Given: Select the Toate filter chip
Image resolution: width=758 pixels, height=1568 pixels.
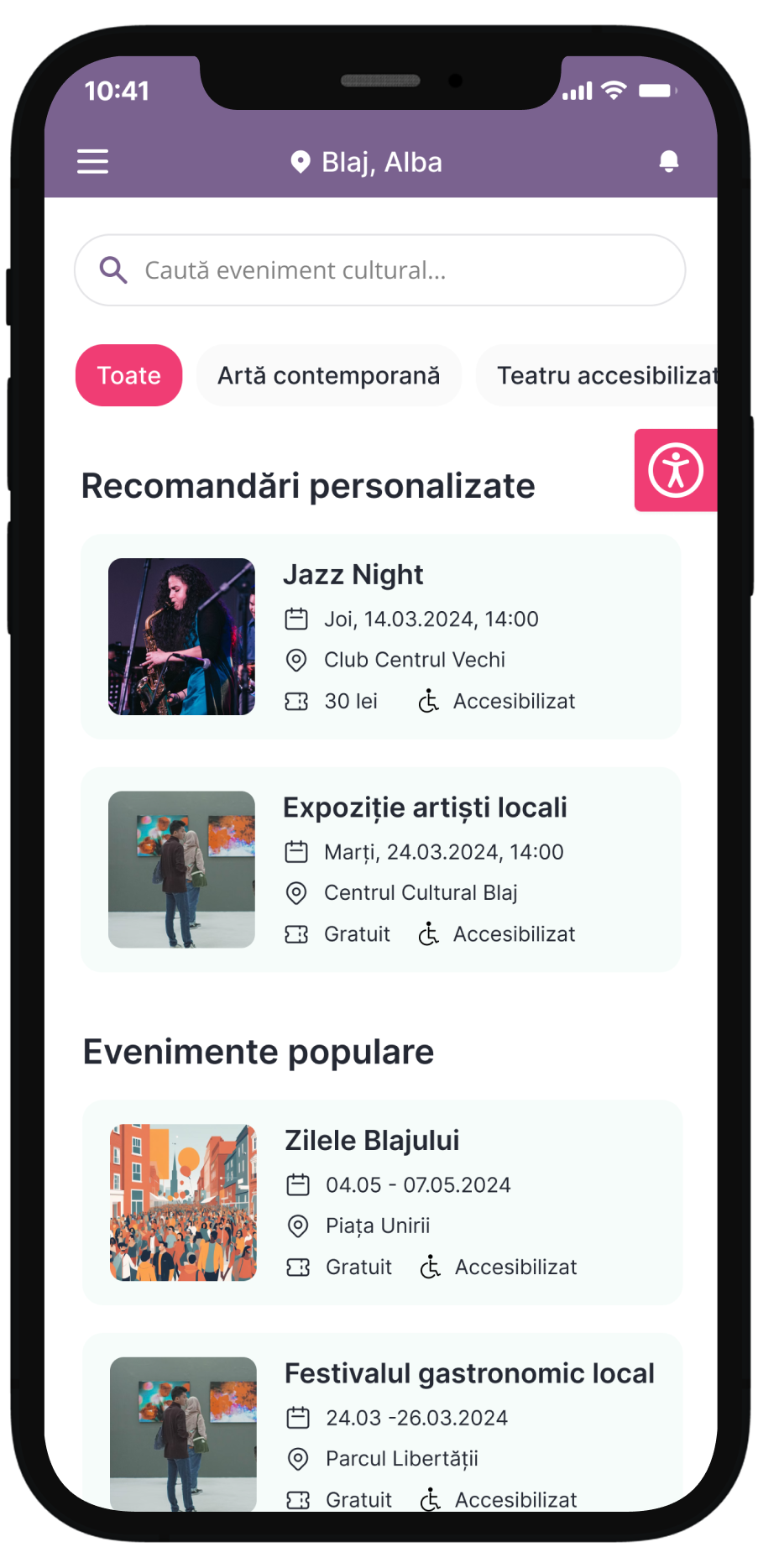Looking at the screenshot, I should point(129,375).
